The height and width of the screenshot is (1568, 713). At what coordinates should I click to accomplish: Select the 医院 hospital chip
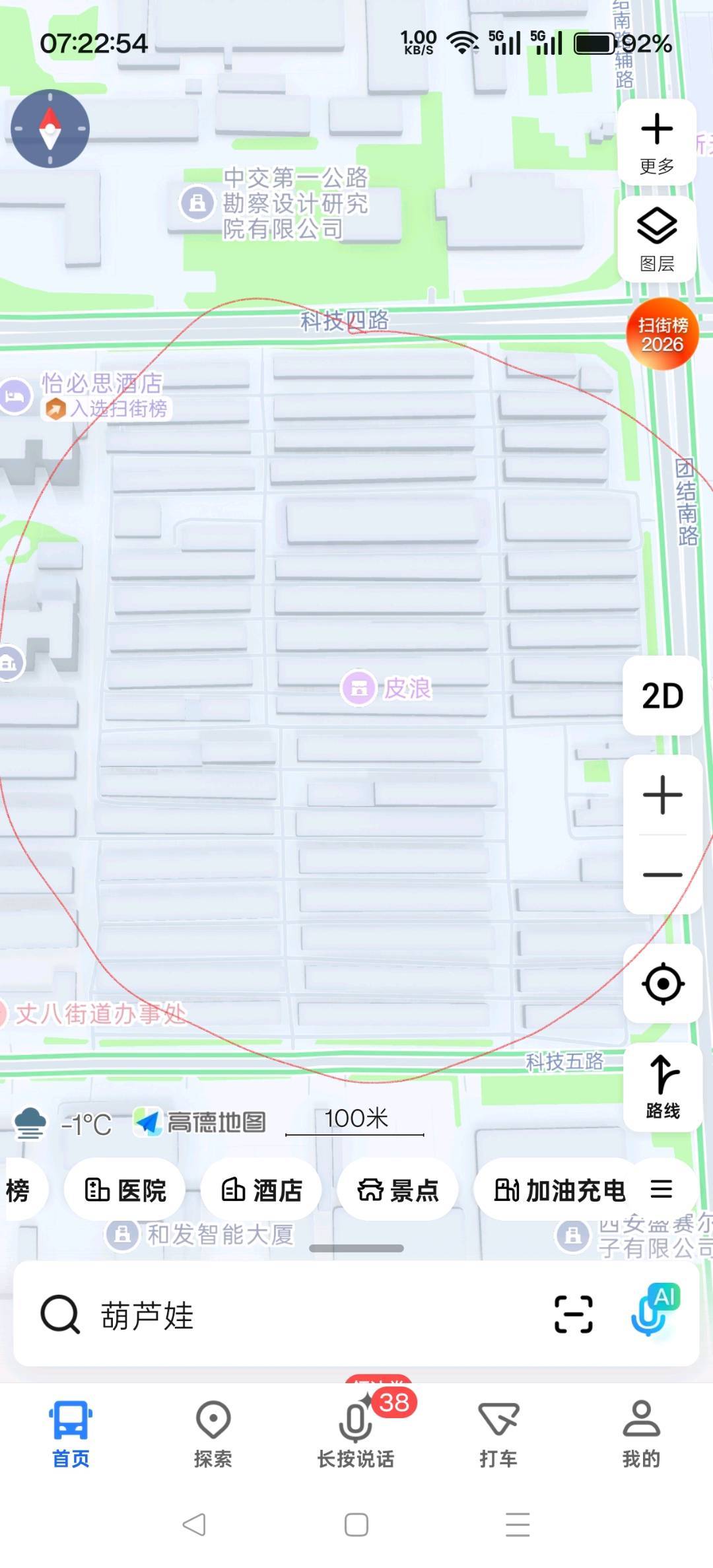coord(125,1190)
